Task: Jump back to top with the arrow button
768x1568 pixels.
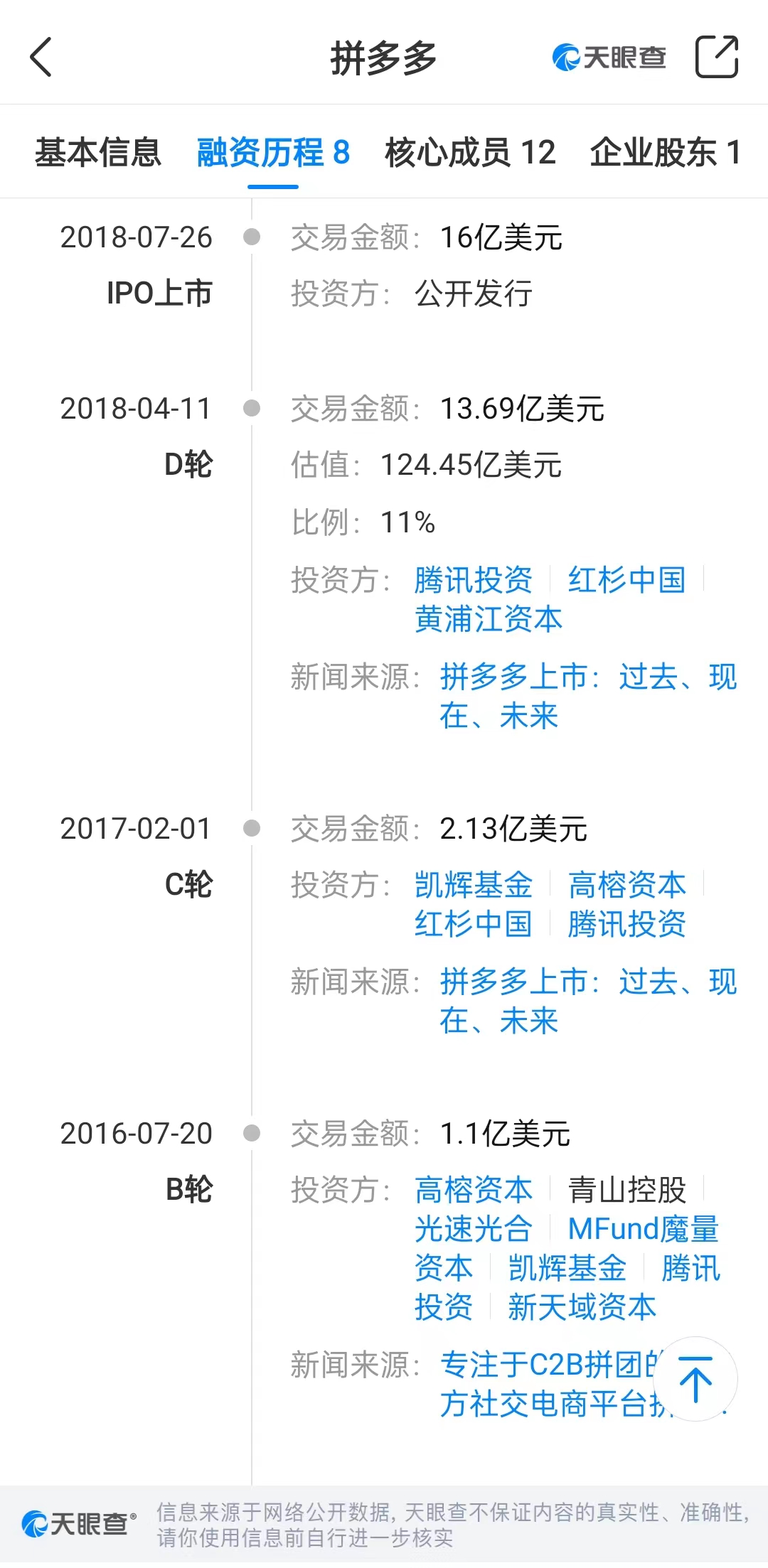Action: pyautogui.click(x=695, y=1379)
